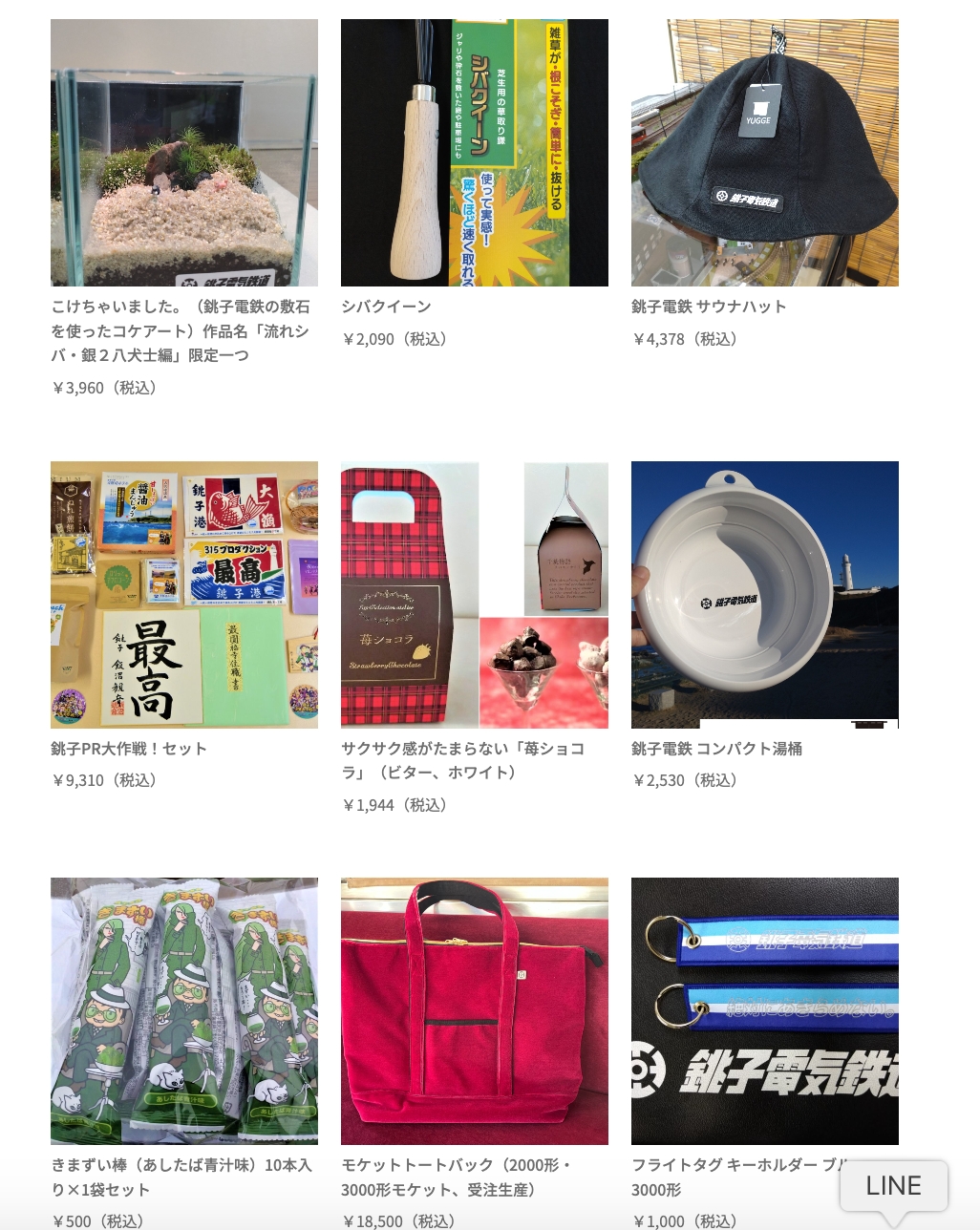Open 銚子電鉄 サウナハット product
This screenshot has height=1230, width=980.
764,153
